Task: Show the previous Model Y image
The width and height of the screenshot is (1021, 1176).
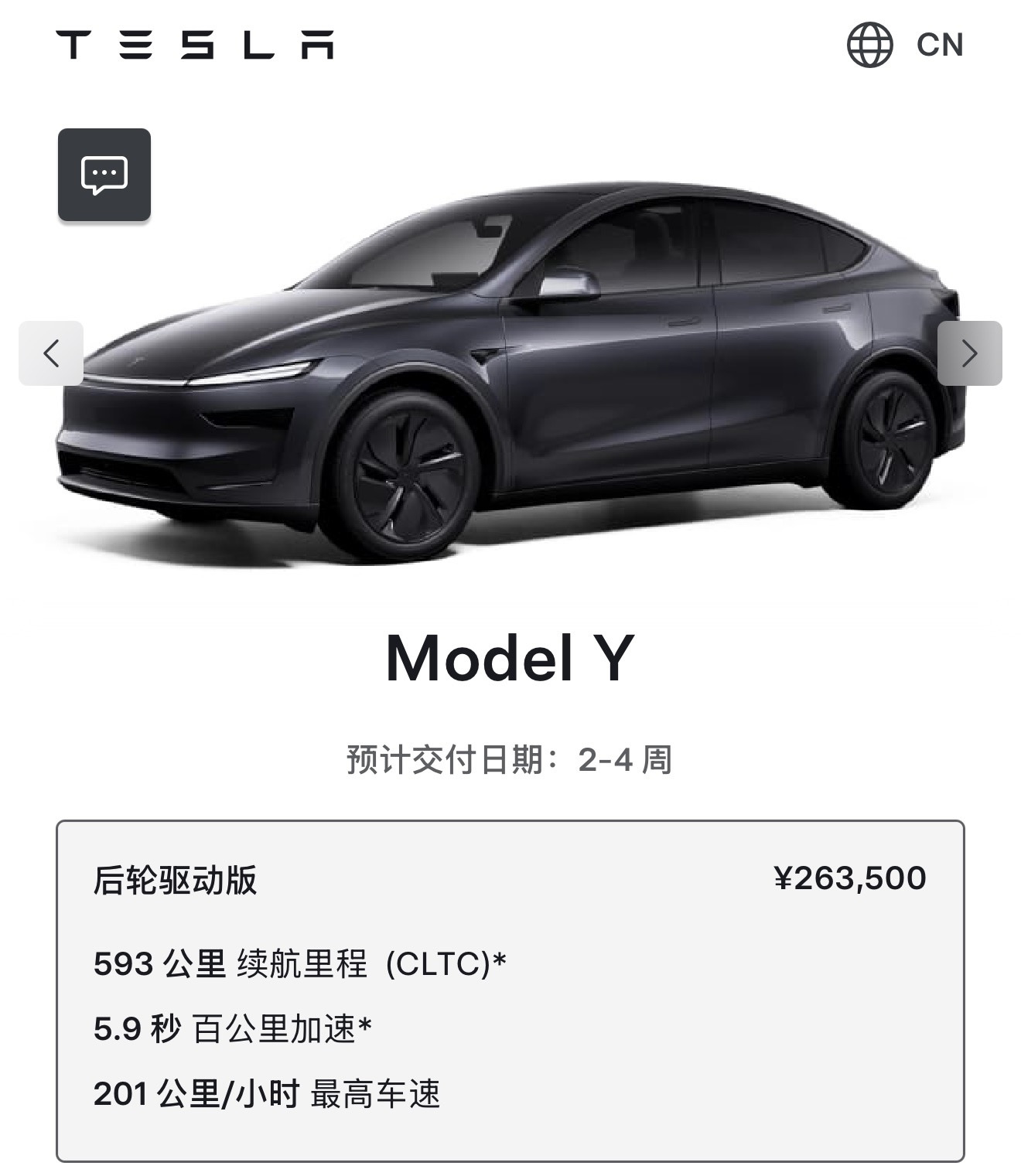Action: click(51, 353)
